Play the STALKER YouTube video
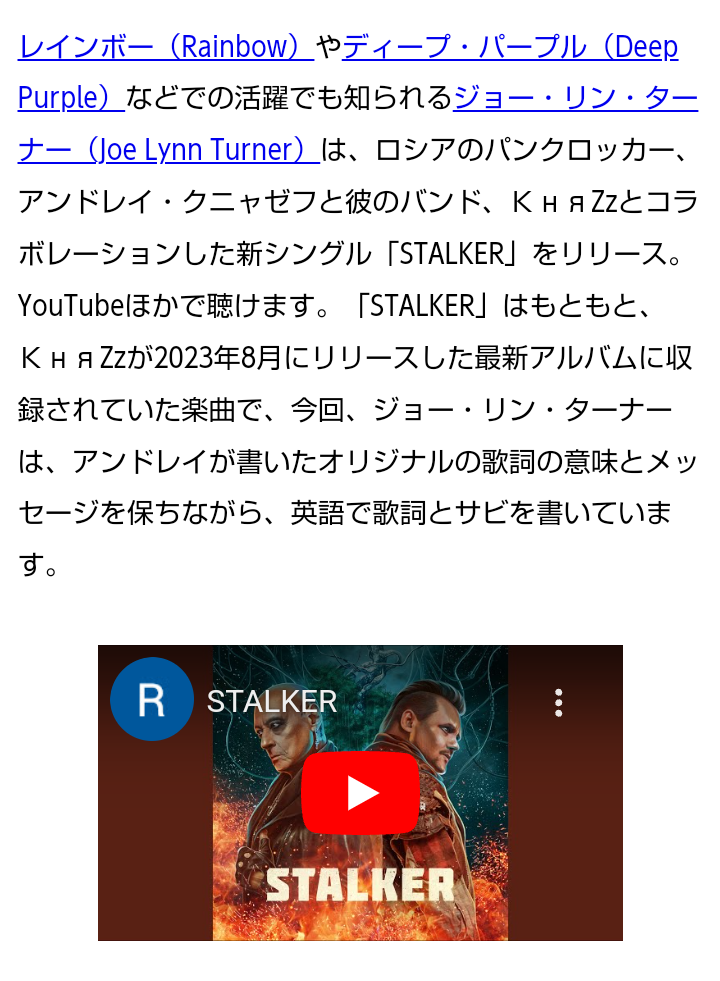The width and height of the screenshot is (720, 981). (360, 793)
